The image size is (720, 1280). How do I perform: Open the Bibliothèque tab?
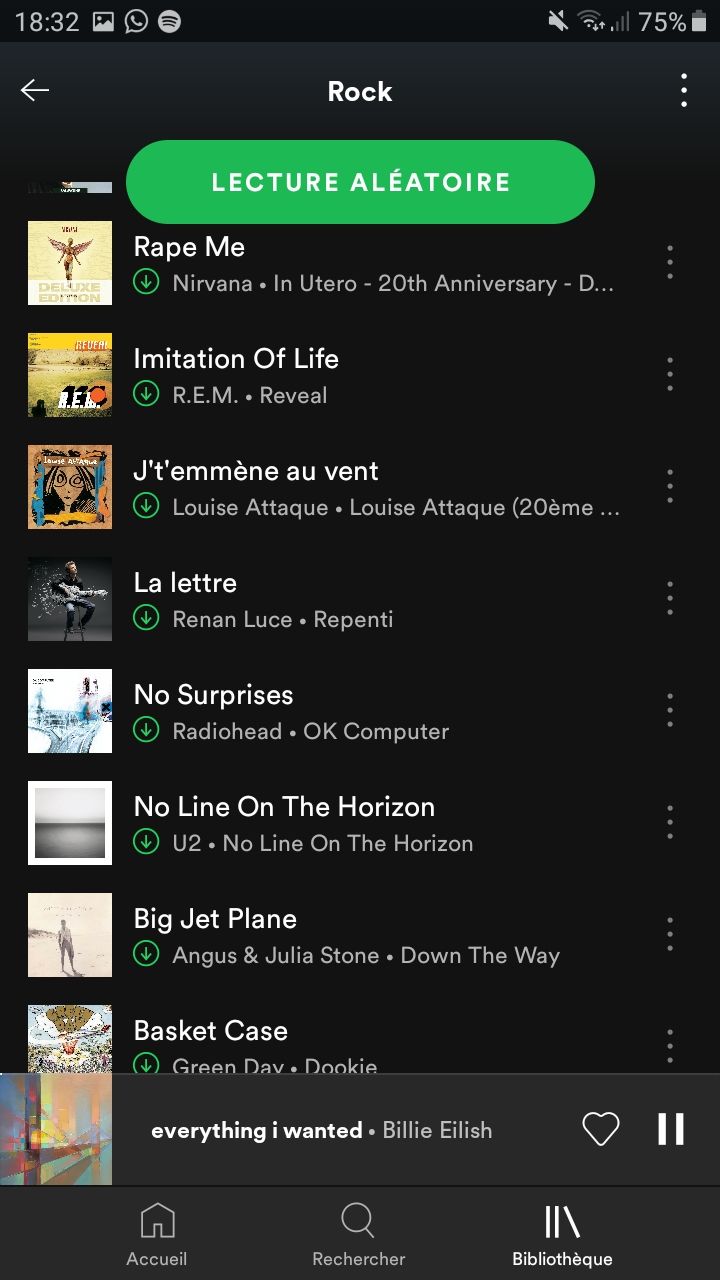(562, 1234)
